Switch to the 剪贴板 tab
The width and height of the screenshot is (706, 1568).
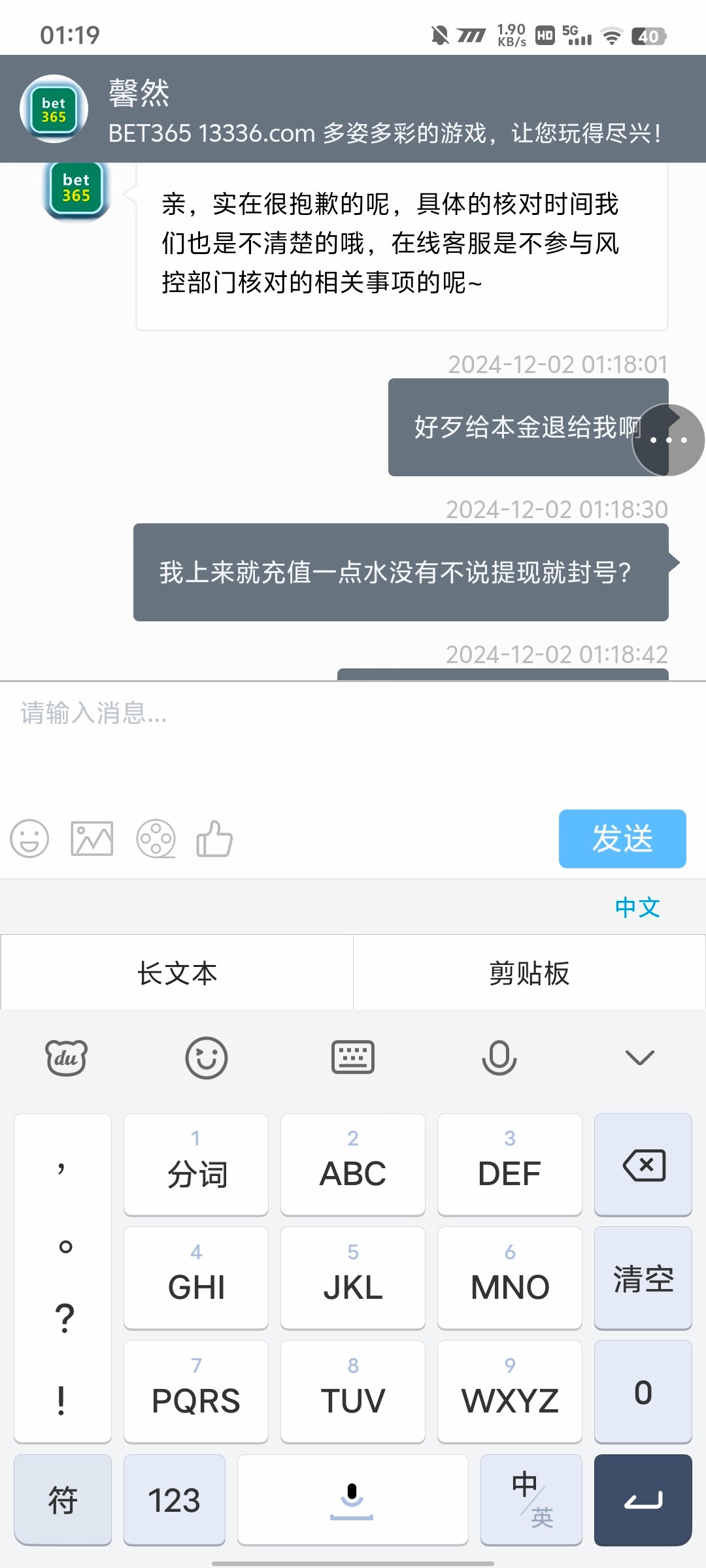click(x=529, y=972)
